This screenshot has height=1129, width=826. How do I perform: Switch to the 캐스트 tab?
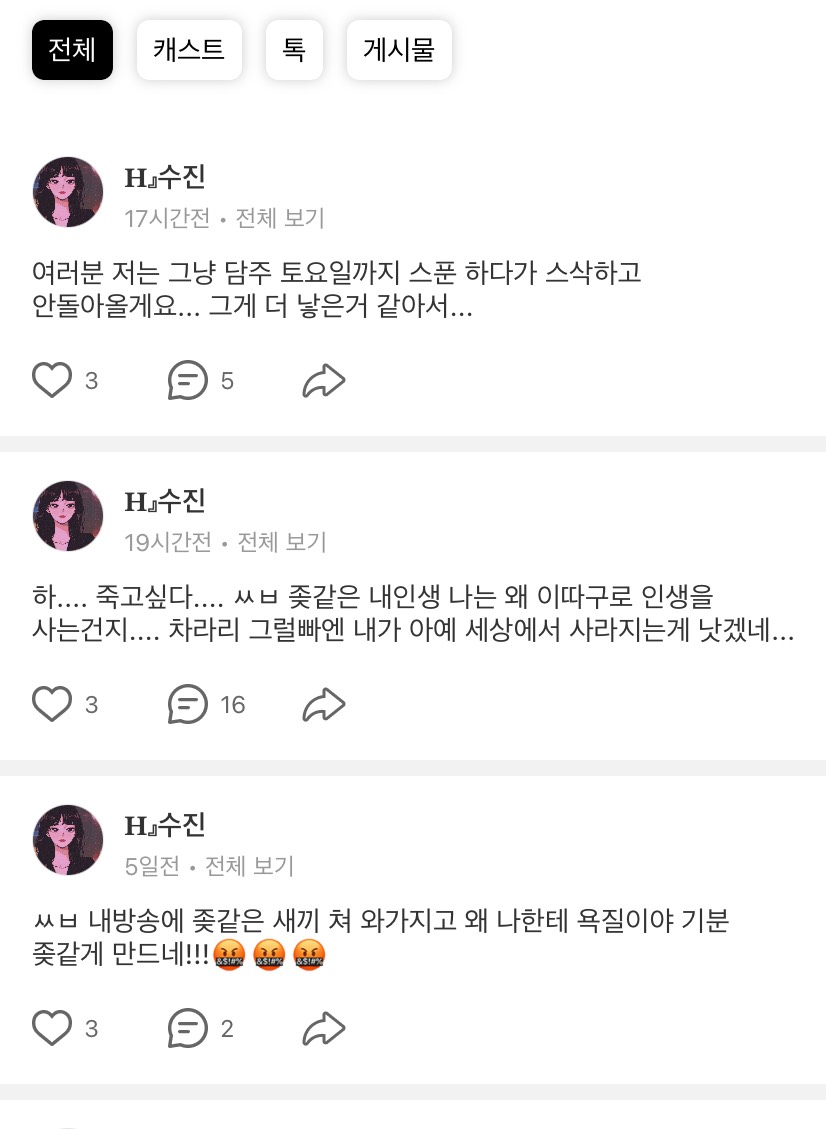(x=189, y=50)
